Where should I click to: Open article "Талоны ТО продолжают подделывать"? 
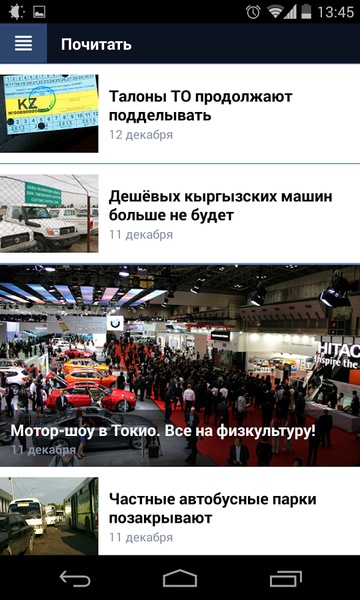(180, 114)
